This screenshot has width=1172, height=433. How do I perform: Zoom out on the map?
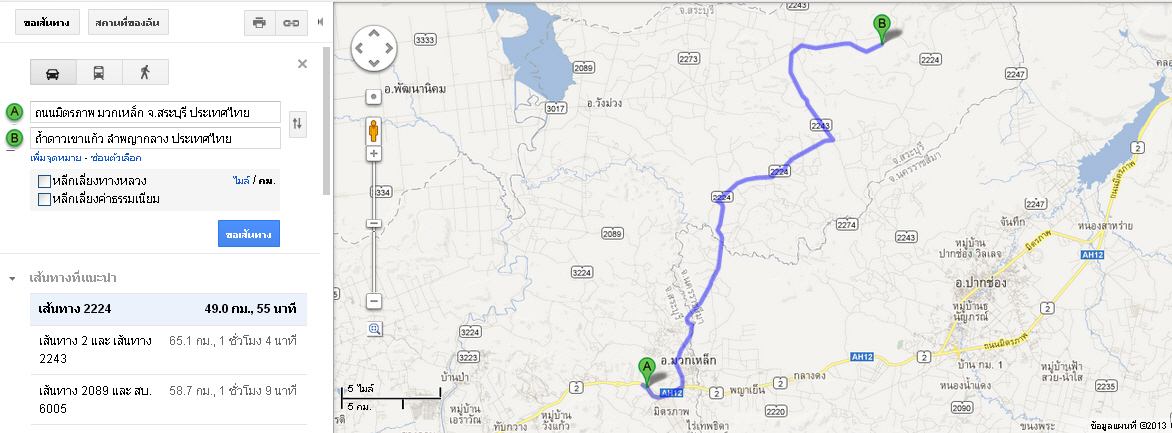coord(374,301)
